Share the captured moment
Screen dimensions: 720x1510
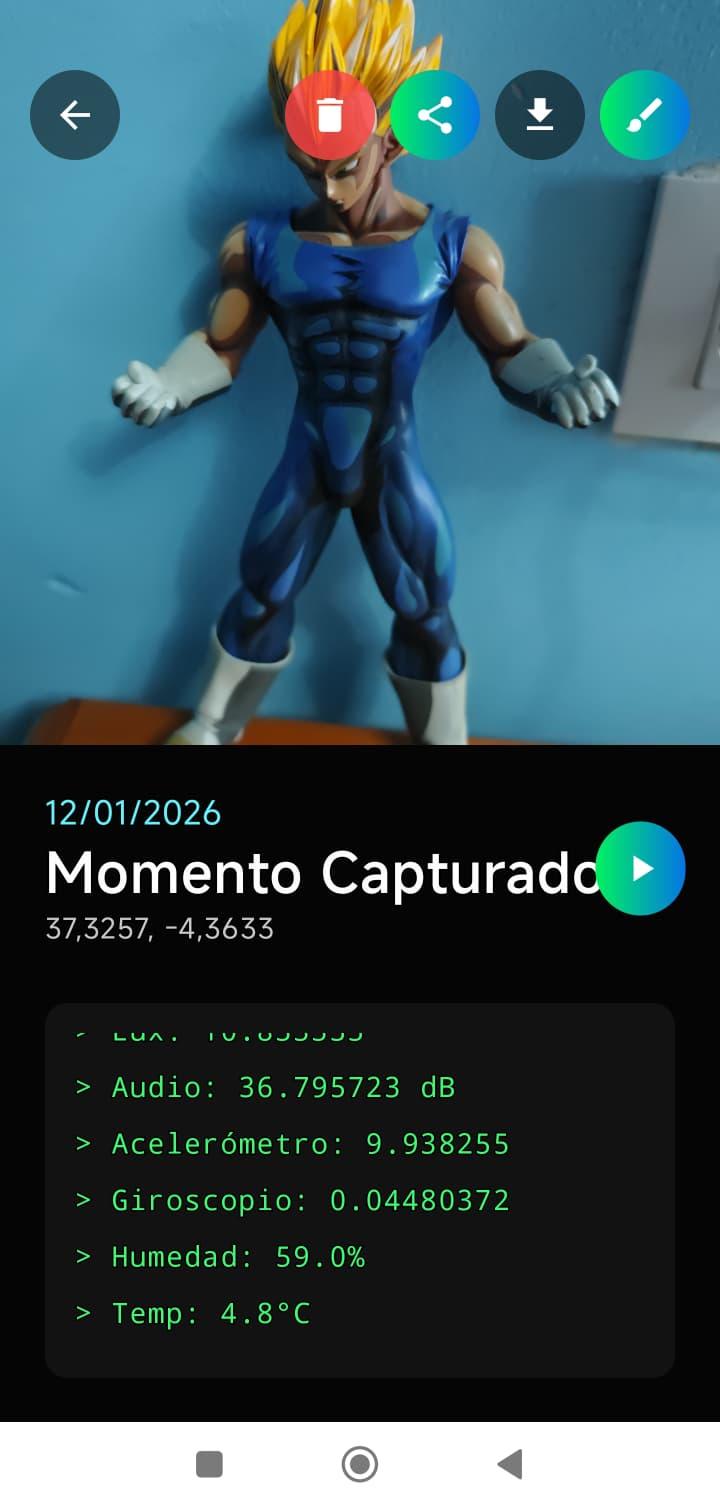coord(435,115)
